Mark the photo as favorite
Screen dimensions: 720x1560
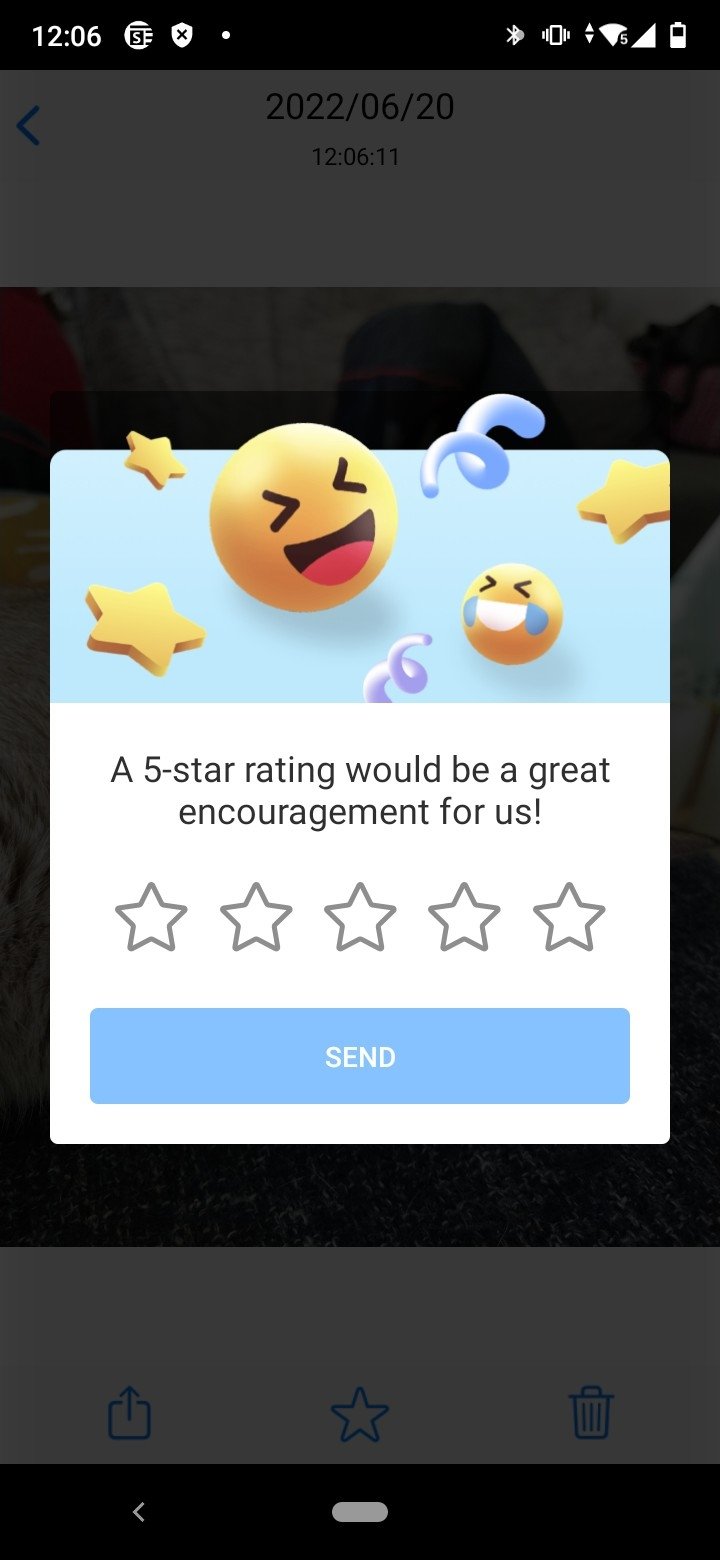(359, 1413)
